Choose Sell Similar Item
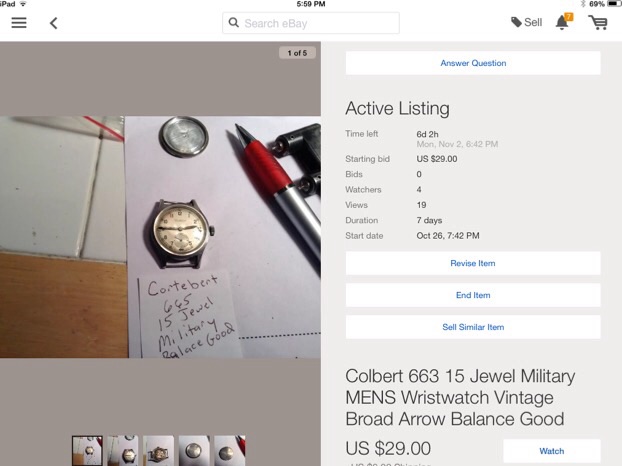 click(473, 327)
